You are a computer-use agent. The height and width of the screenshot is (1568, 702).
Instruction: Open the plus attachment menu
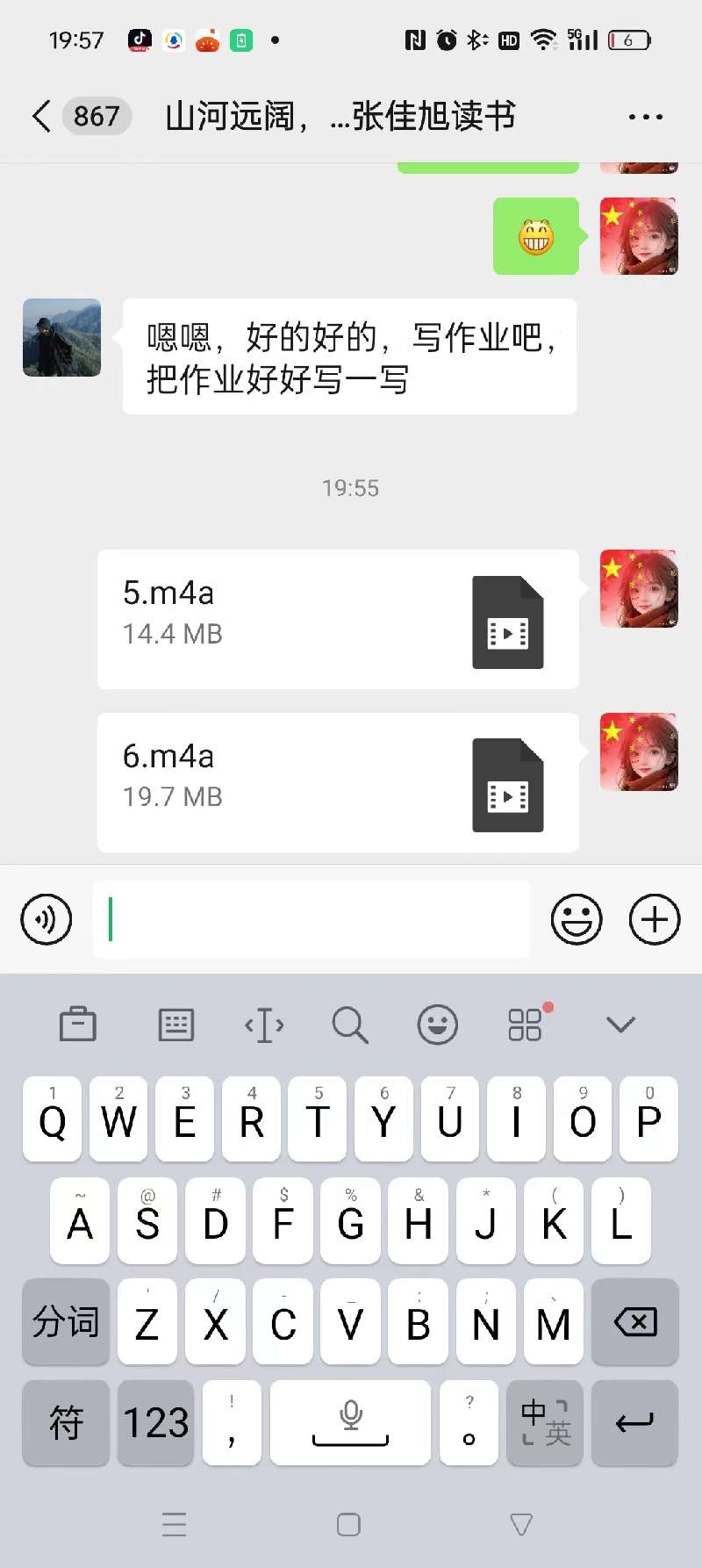[x=655, y=919]
